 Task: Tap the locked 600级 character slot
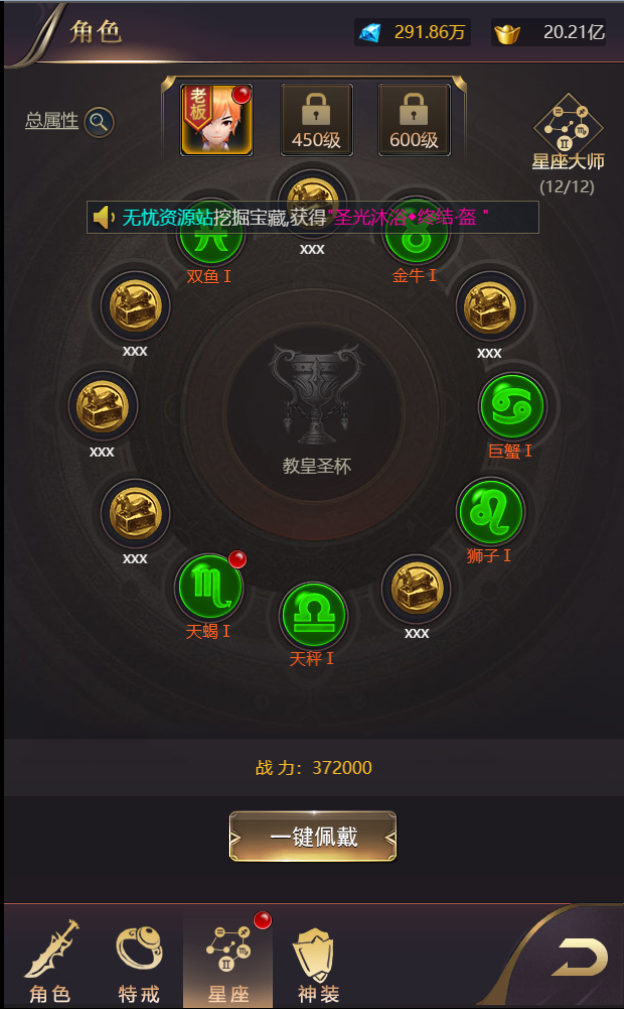414,120
